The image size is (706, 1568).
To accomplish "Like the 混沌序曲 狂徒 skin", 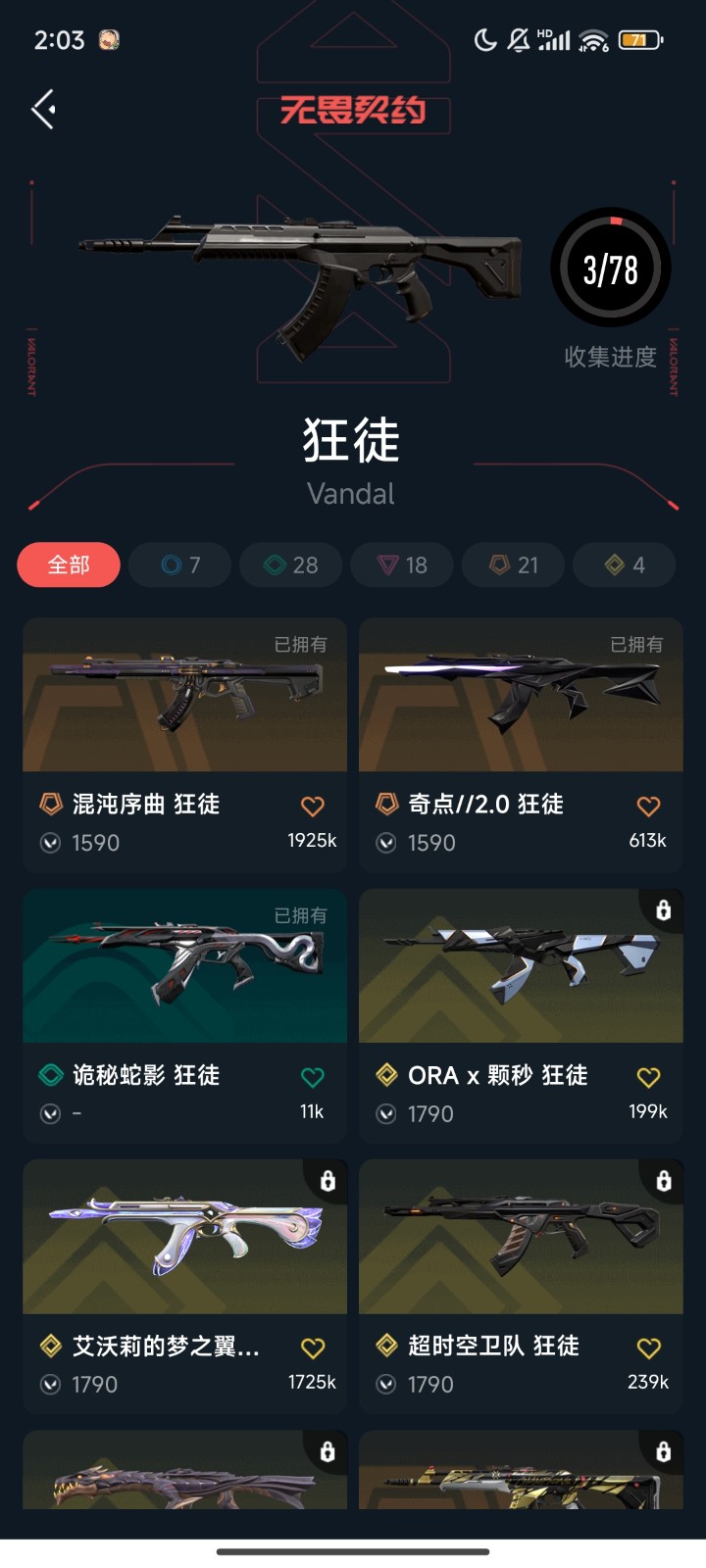I will click(x=312, y=807).
